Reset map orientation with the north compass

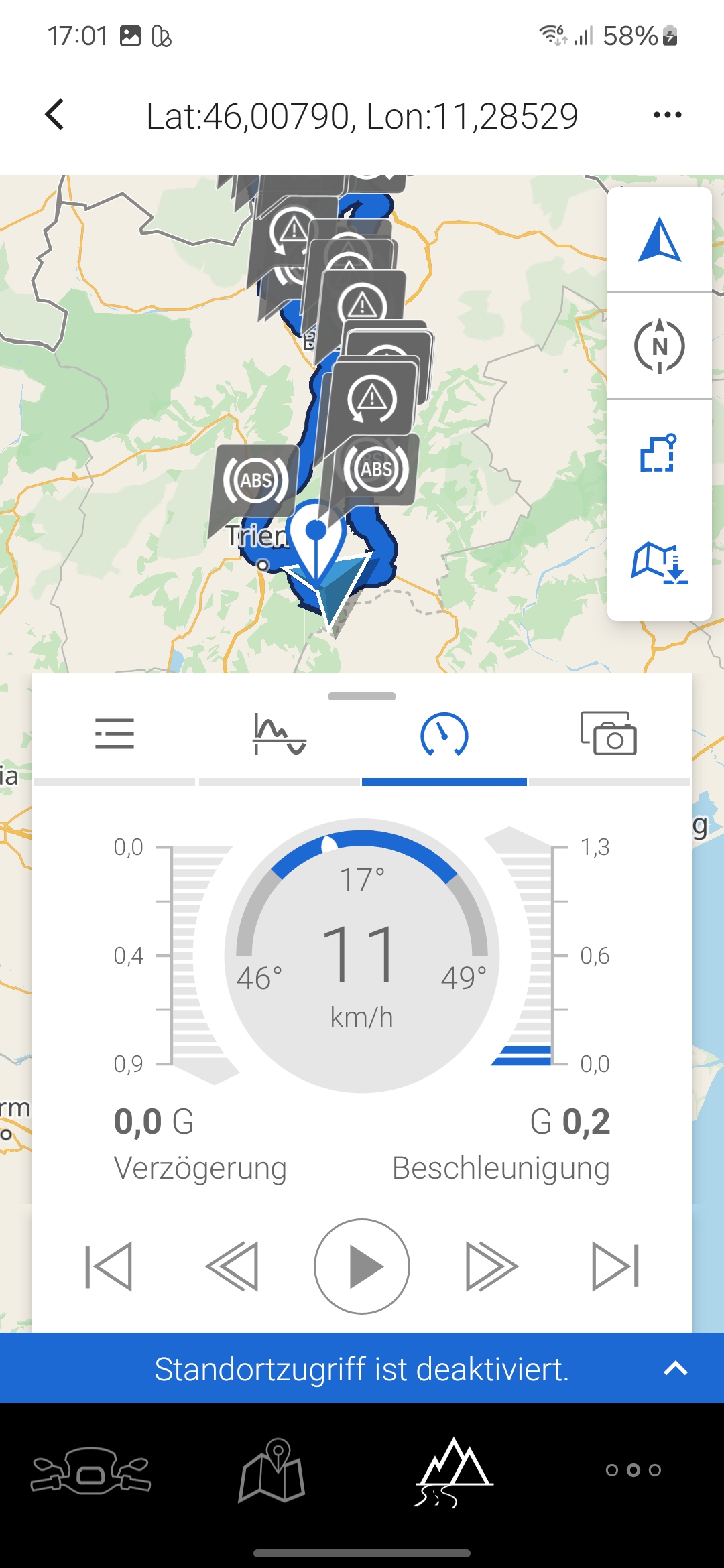(660, 346)
